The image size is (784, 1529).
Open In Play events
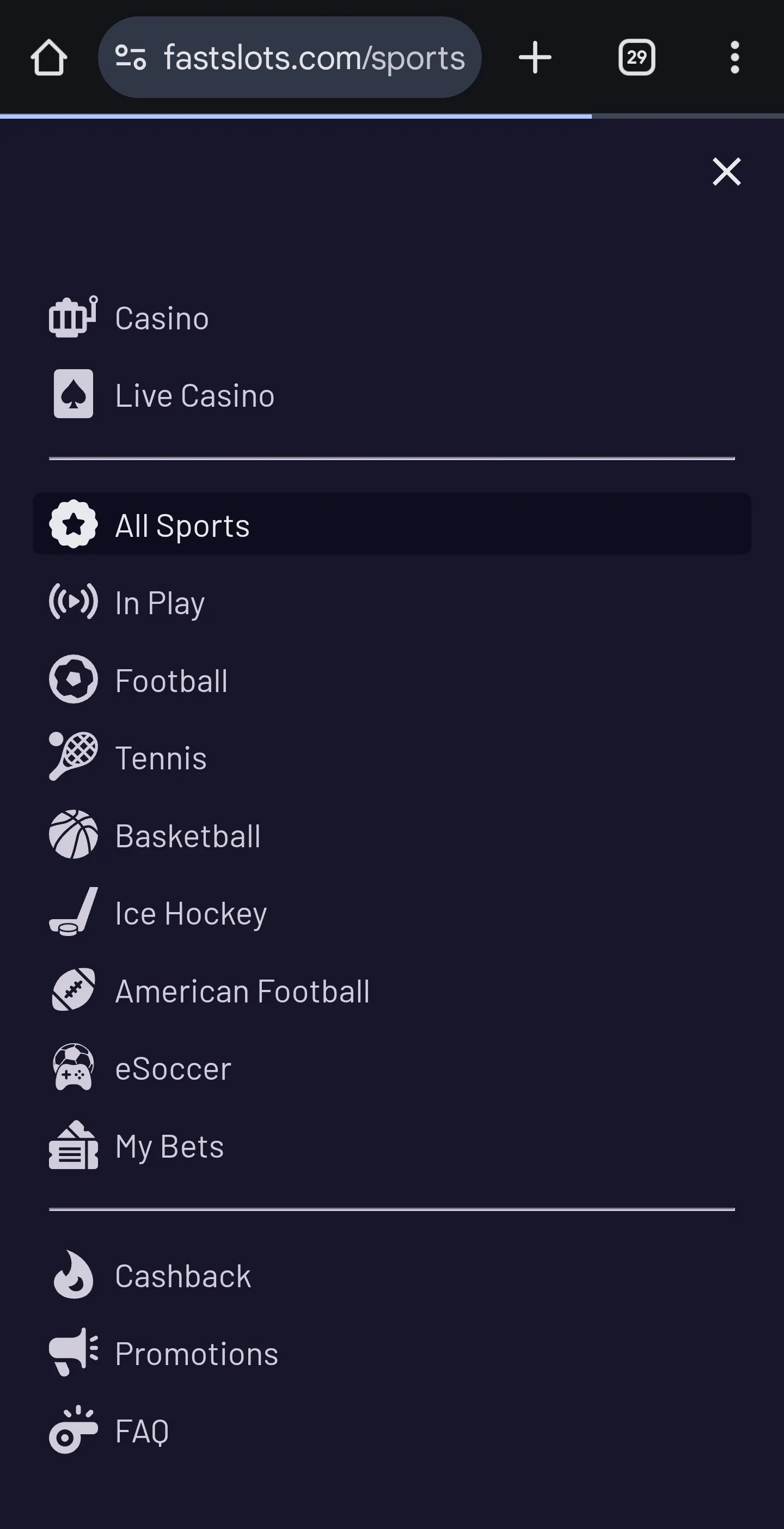159,602
